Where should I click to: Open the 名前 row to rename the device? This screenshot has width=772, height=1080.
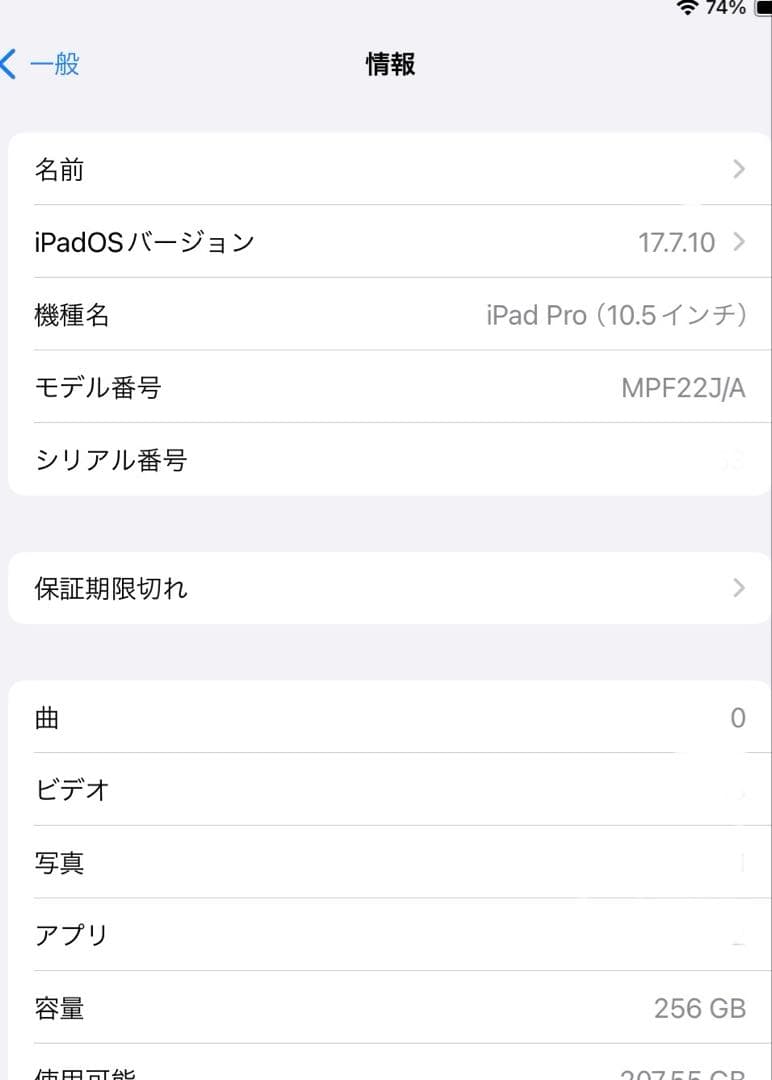[x=386, y=169]
